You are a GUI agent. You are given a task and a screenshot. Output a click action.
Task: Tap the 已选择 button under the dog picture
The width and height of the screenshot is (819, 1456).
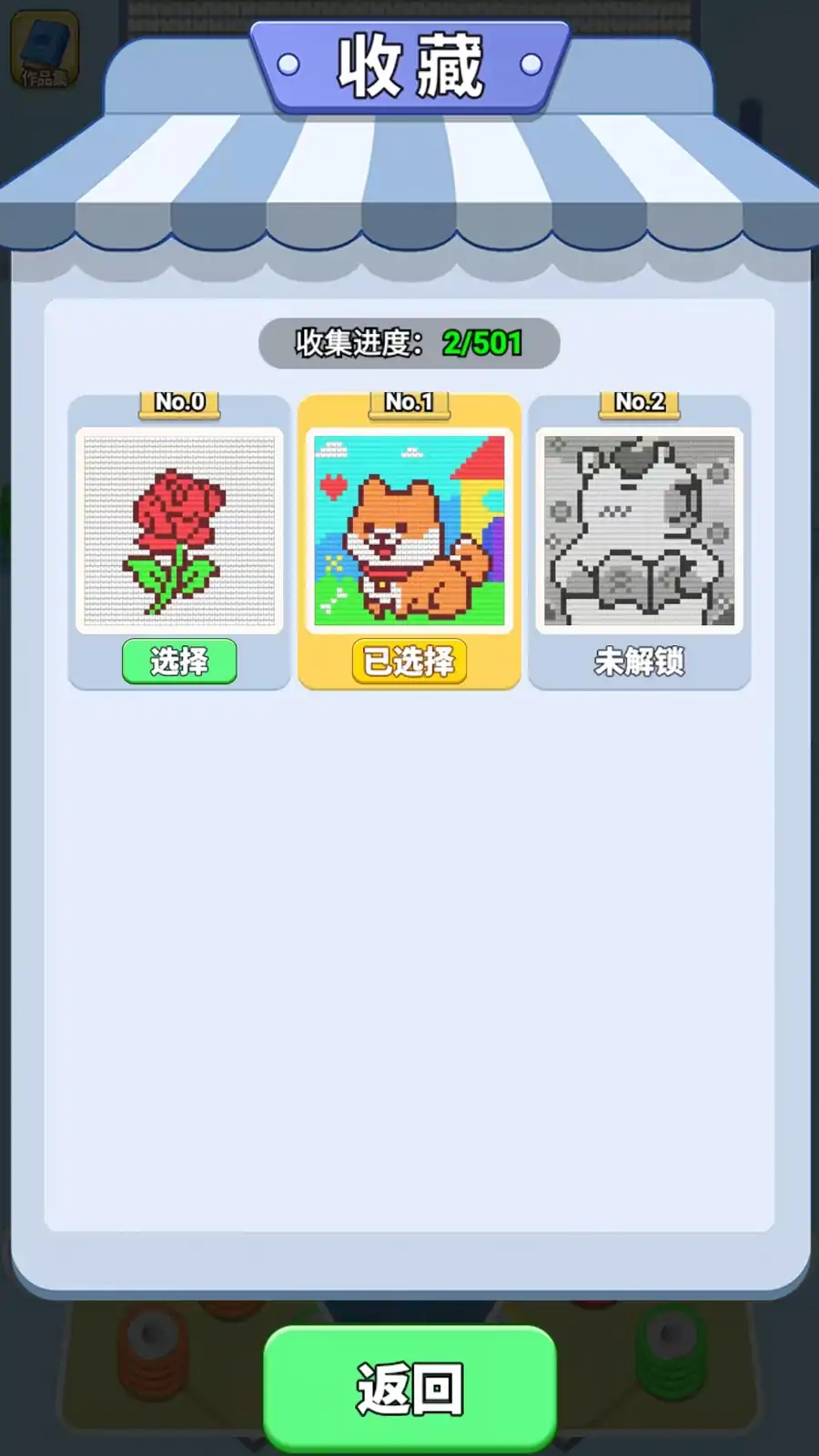point(409,662)
